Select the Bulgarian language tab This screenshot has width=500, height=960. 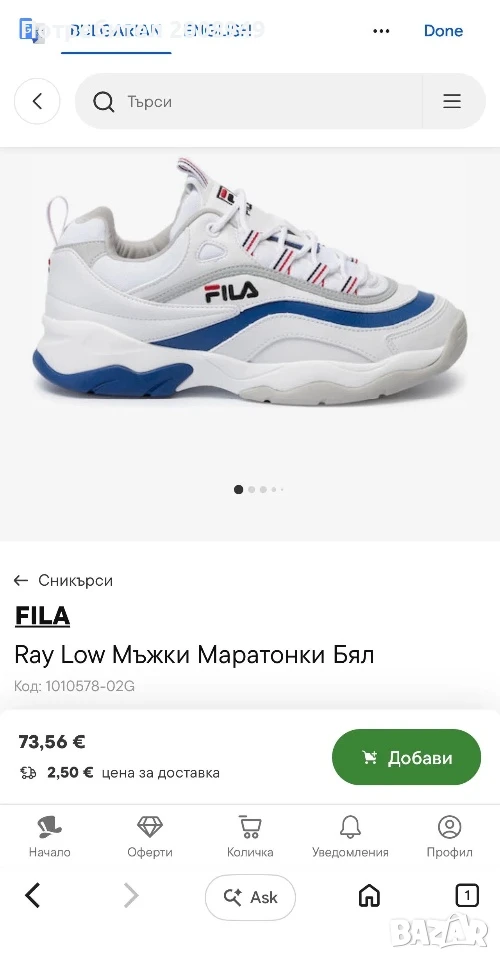pyautogui.click(x=115, y=31)
